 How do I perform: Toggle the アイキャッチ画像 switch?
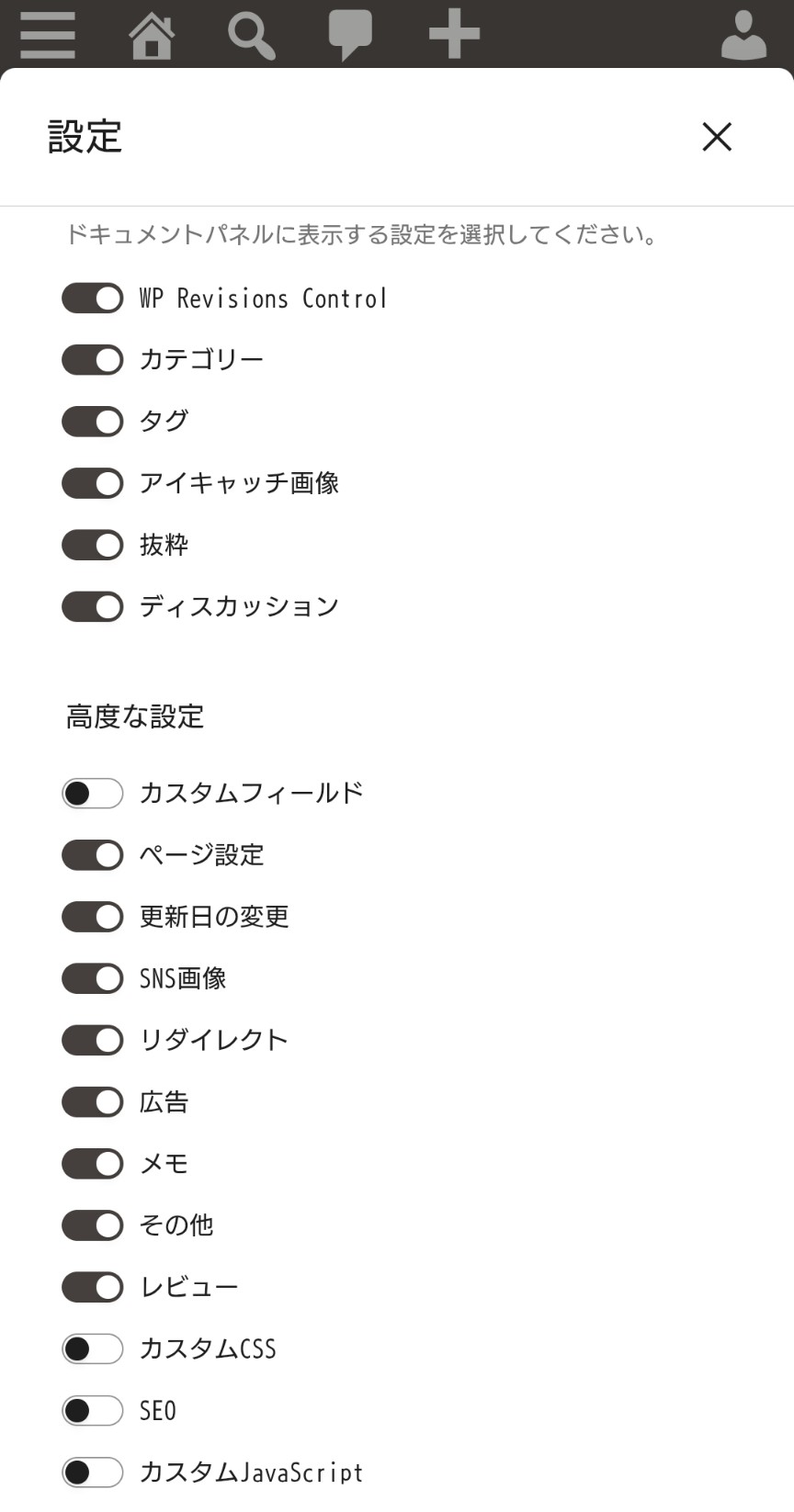[92, 483]
